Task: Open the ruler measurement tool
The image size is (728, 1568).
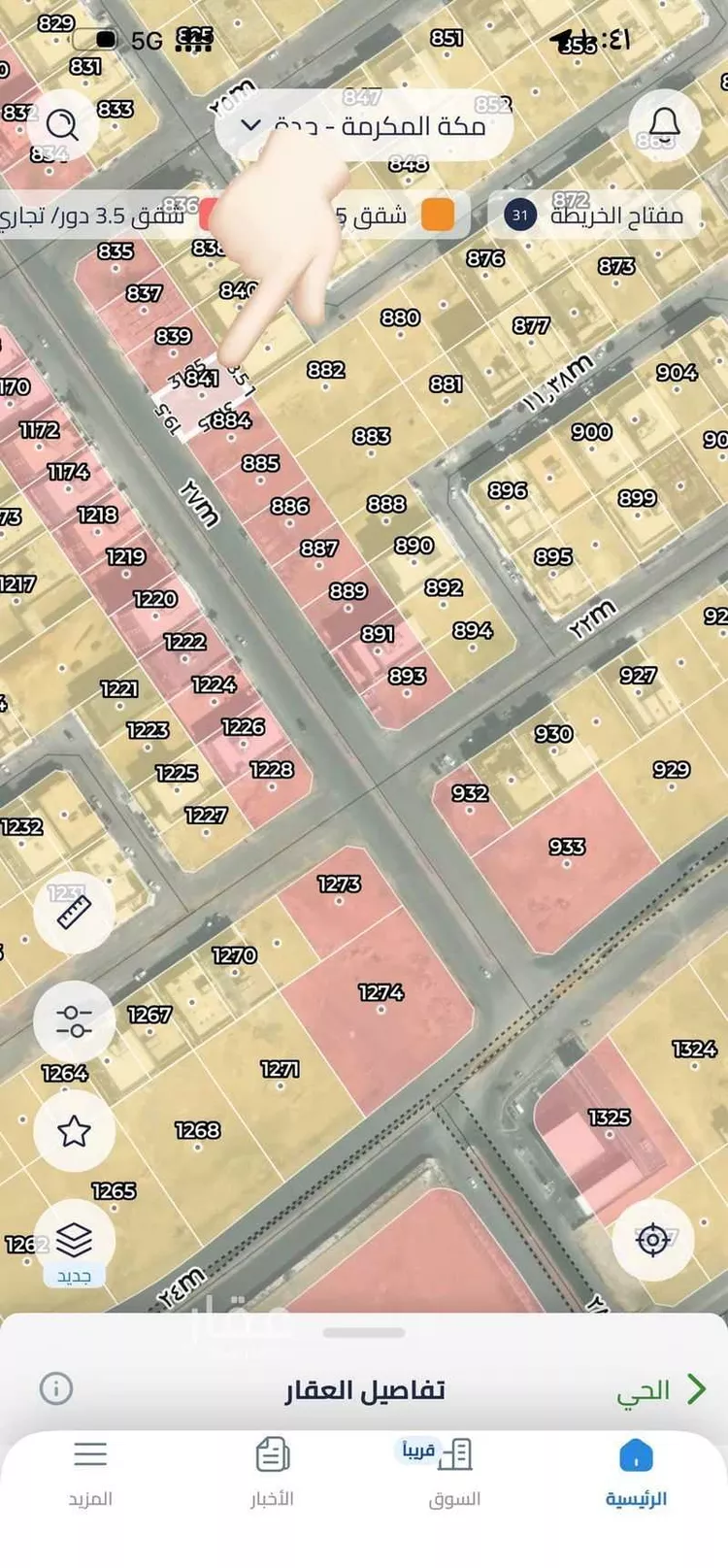Action: click(x=74, y=911)
